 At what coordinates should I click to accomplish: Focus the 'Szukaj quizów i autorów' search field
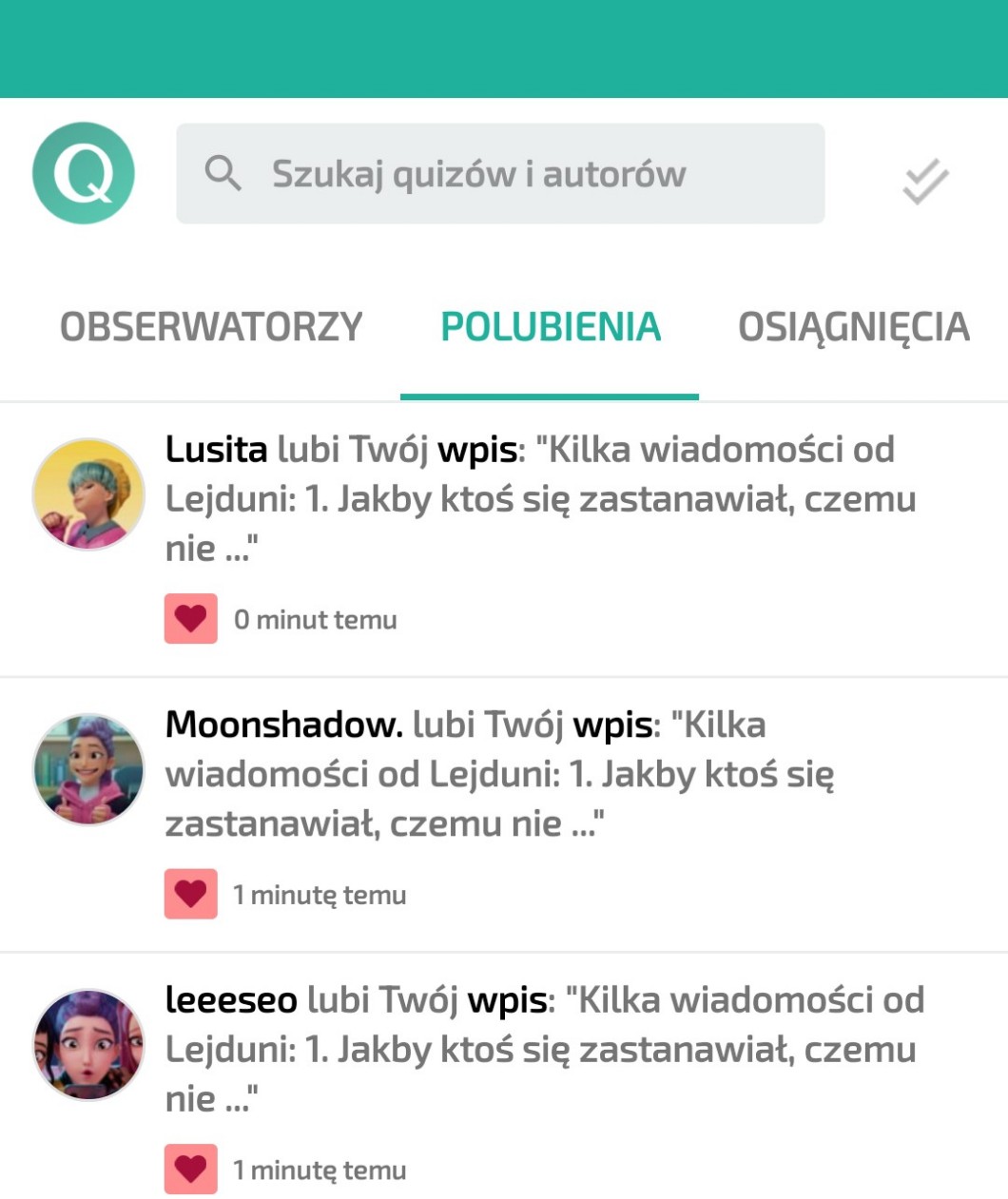[x=500, y=173]
